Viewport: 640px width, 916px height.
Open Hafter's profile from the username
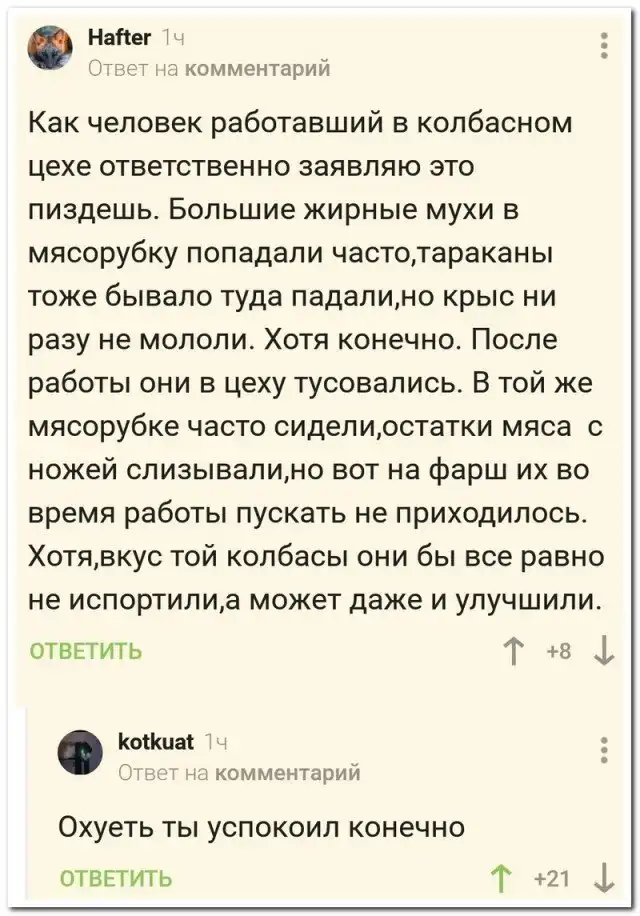(x=119, y=38)
